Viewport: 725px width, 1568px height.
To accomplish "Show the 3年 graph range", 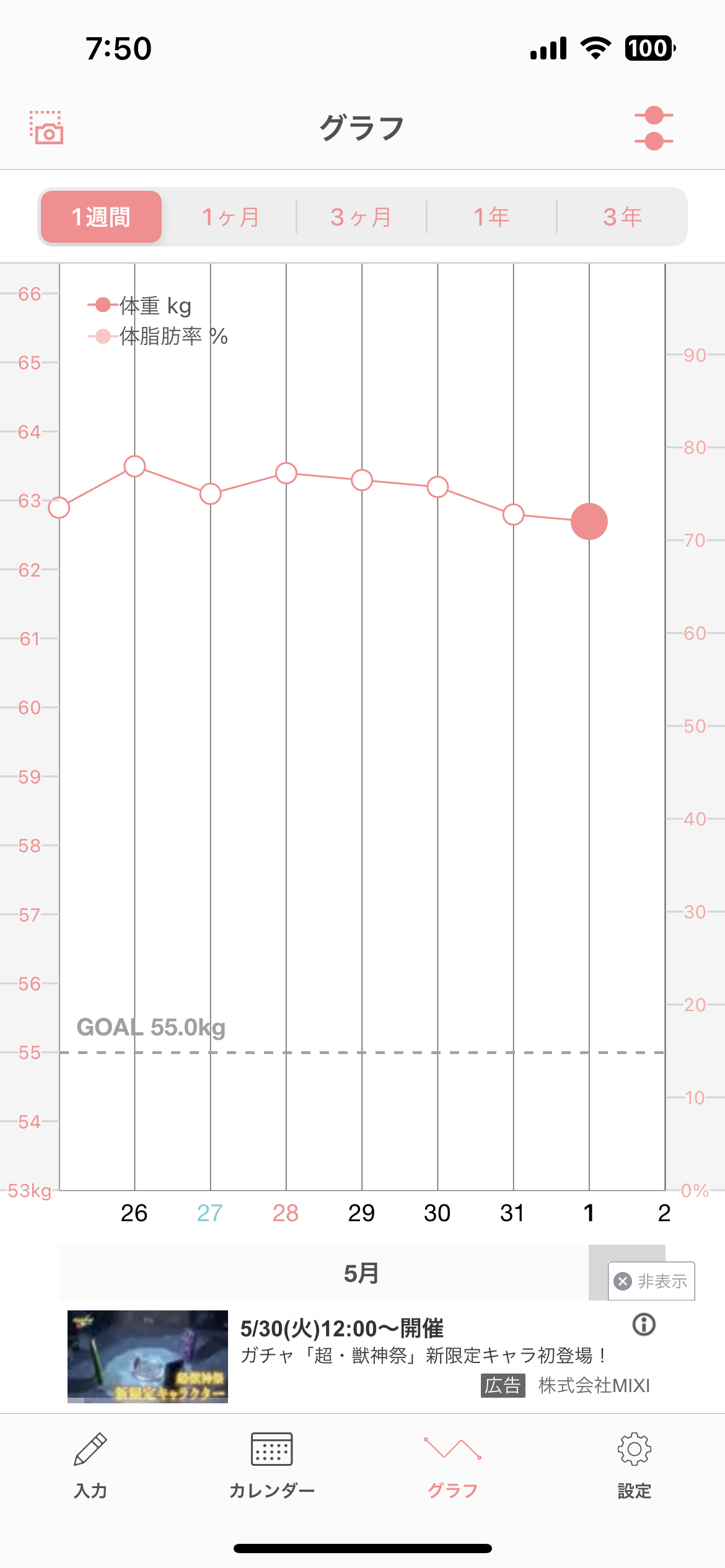I will [x=622, y=217].
